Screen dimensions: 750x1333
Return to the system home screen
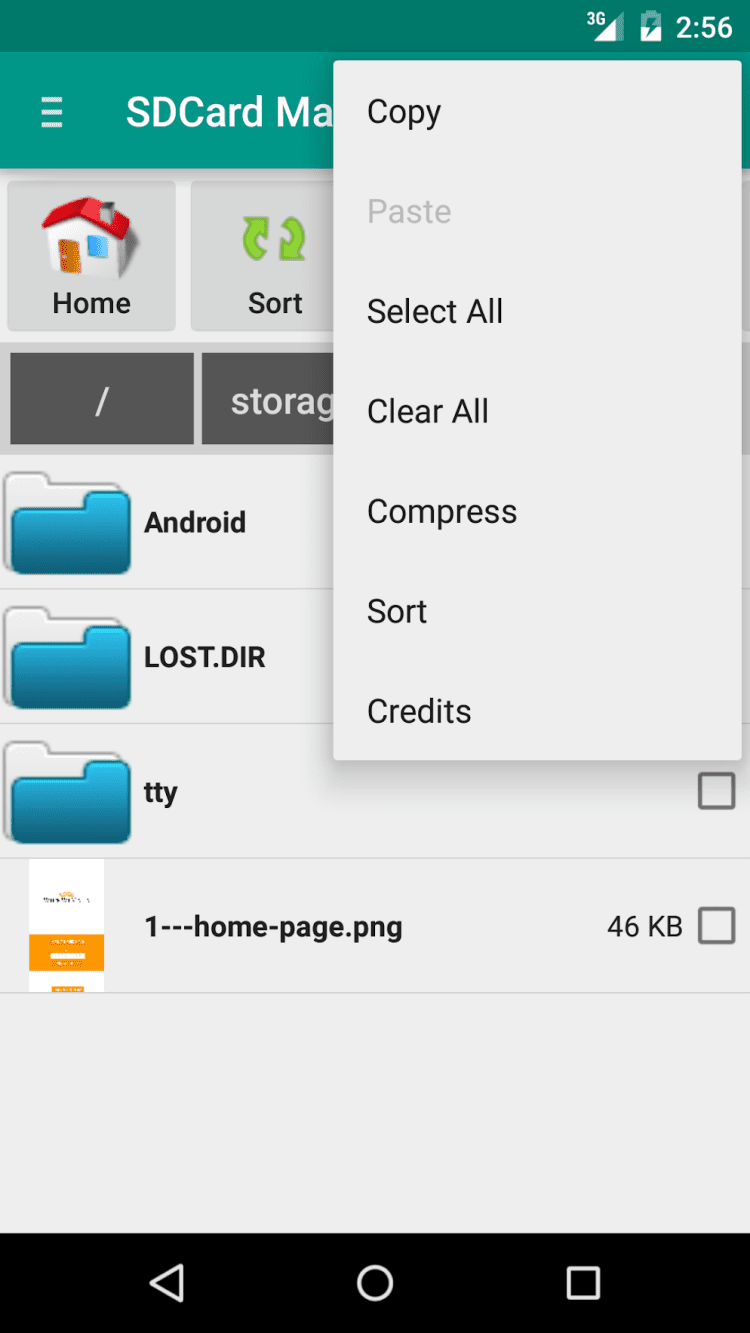pos(375,1283)
